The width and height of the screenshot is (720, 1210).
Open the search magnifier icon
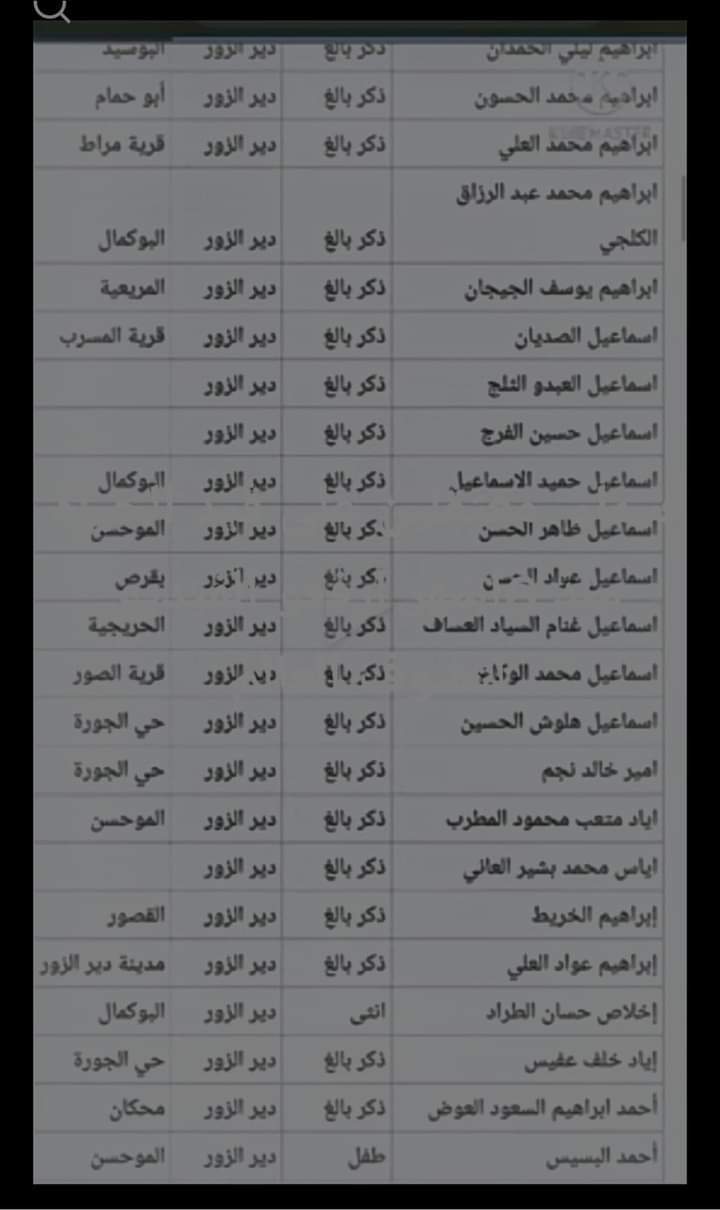53,8
